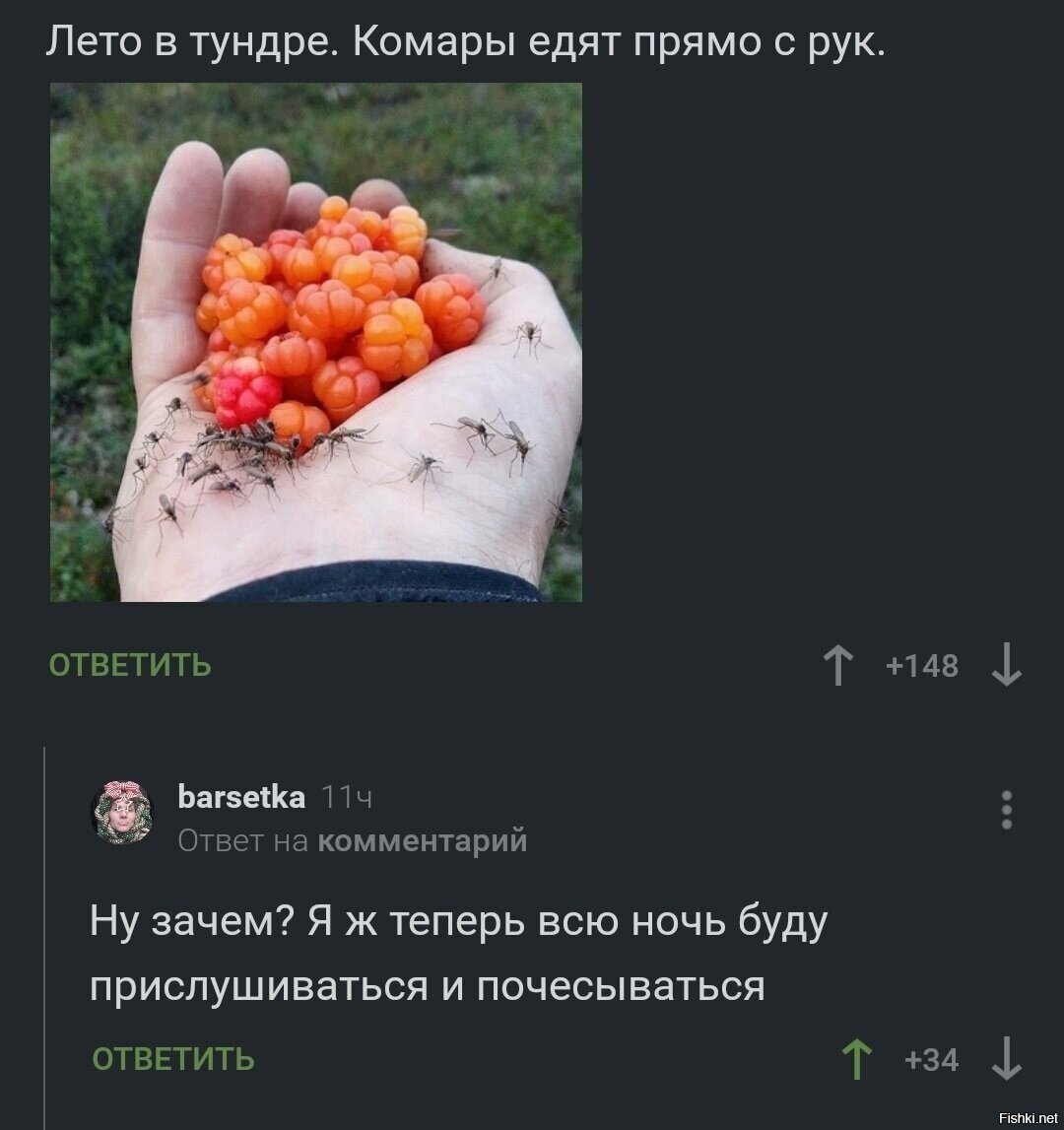This screenshot has height=1130, width=1064.
Task: Click the +148 rating counter
Action: 924,666
